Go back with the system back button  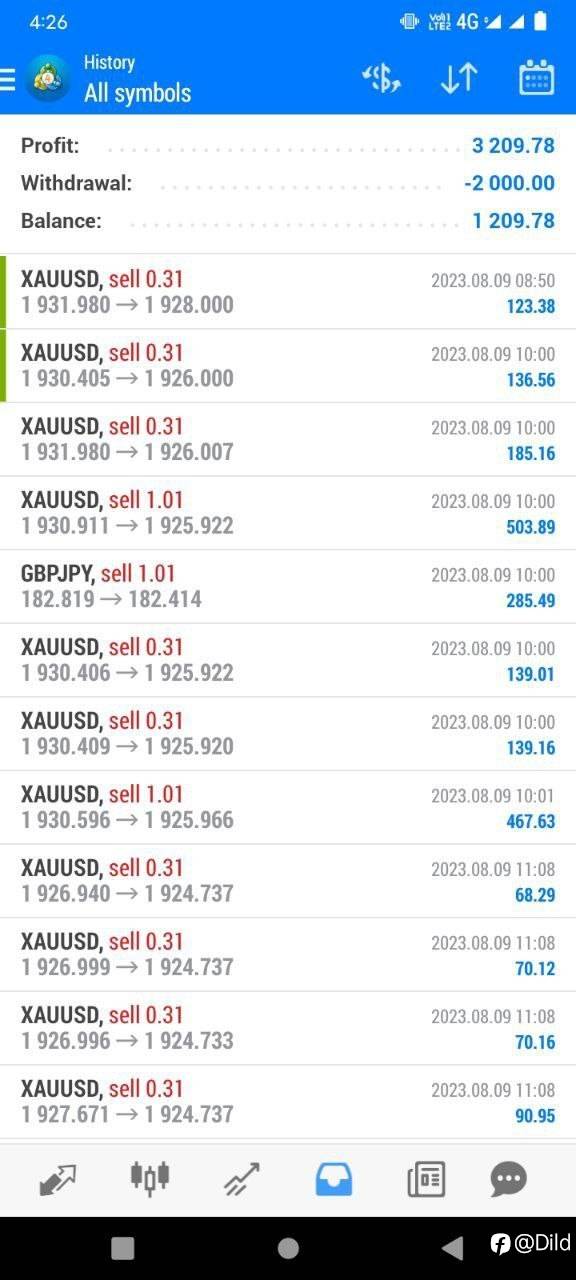click(453, 1247)
